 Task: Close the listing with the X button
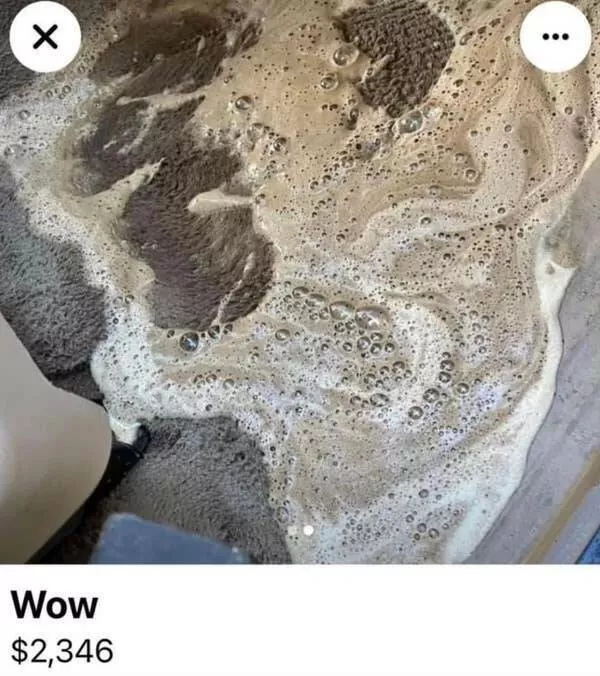[45, 38]
